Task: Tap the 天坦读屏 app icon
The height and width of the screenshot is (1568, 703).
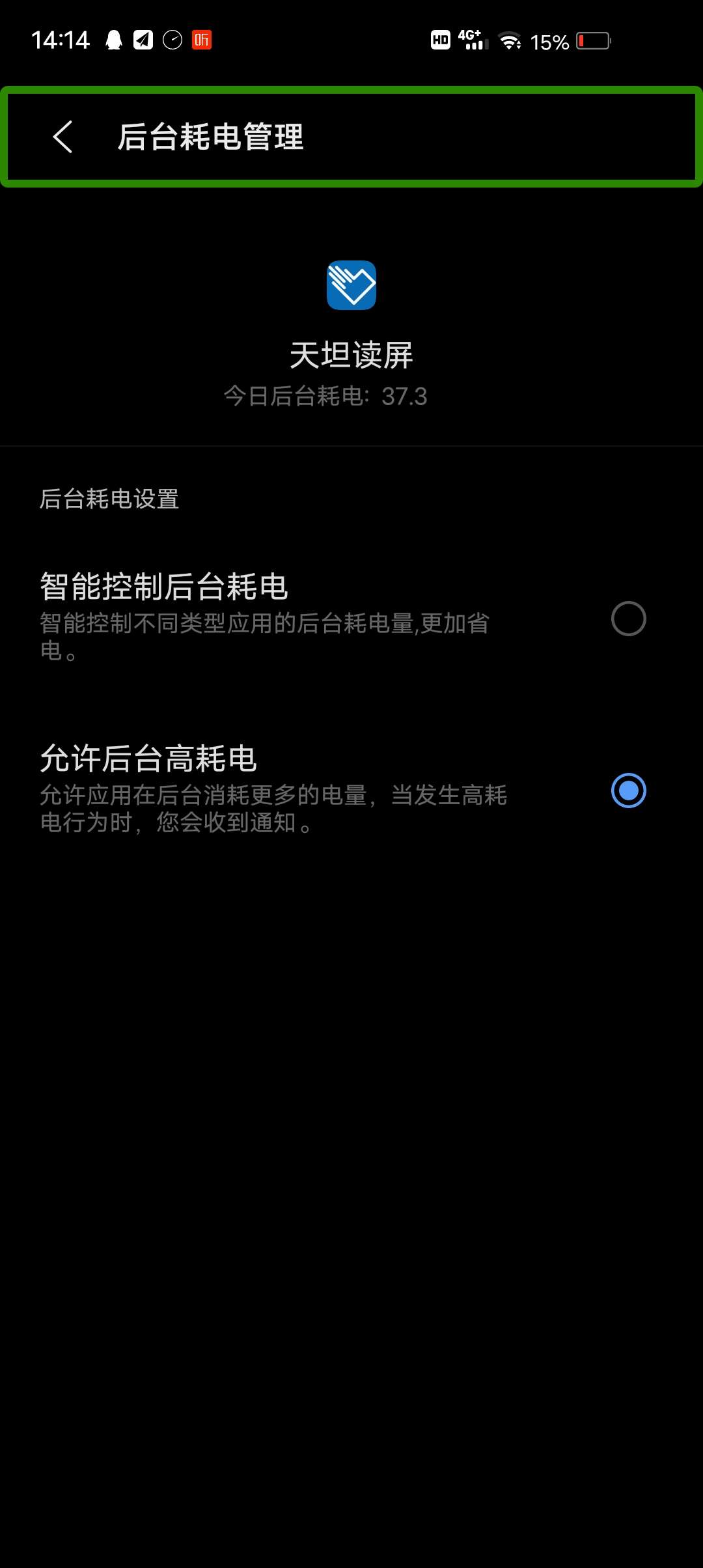Action: click(x=351, y=285)
